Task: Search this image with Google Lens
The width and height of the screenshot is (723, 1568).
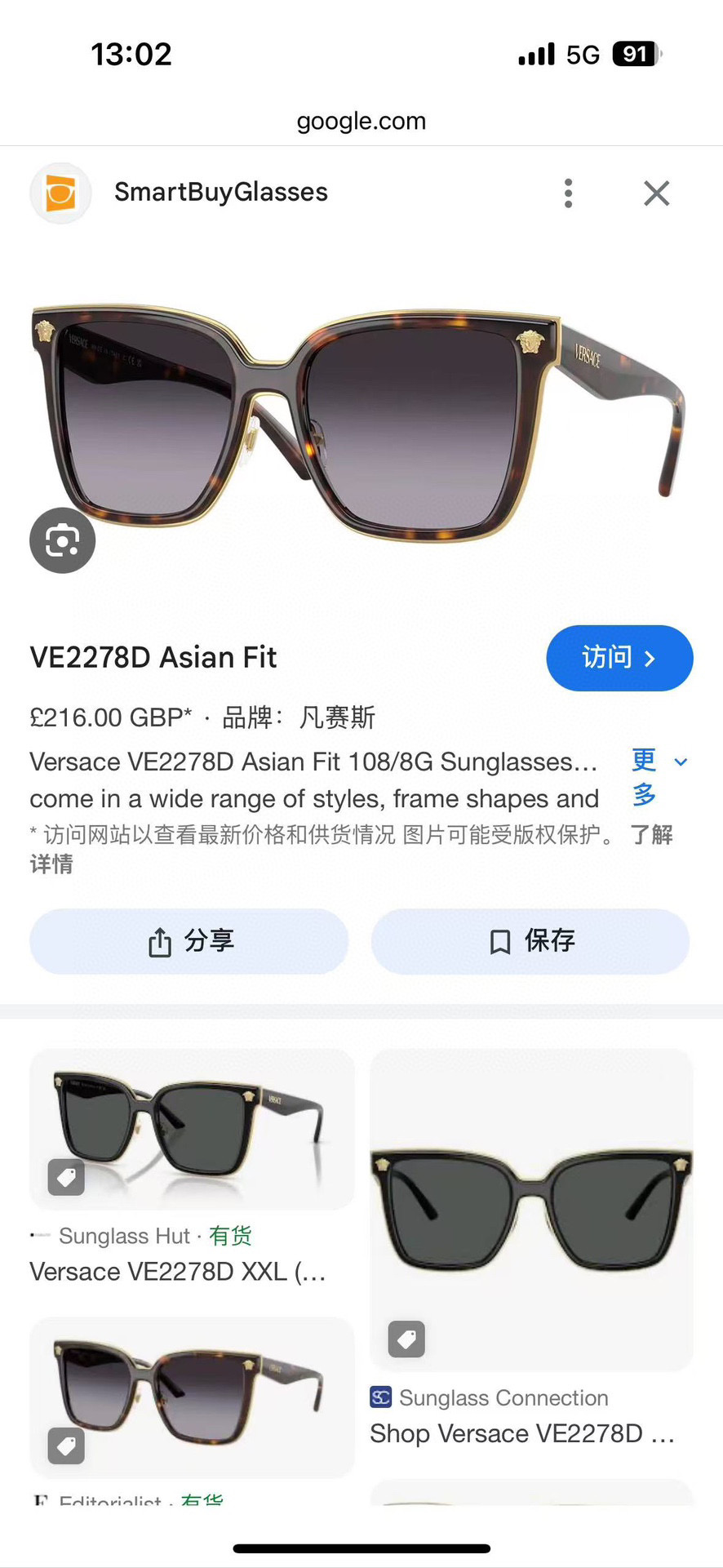Action: click(62, 540)
